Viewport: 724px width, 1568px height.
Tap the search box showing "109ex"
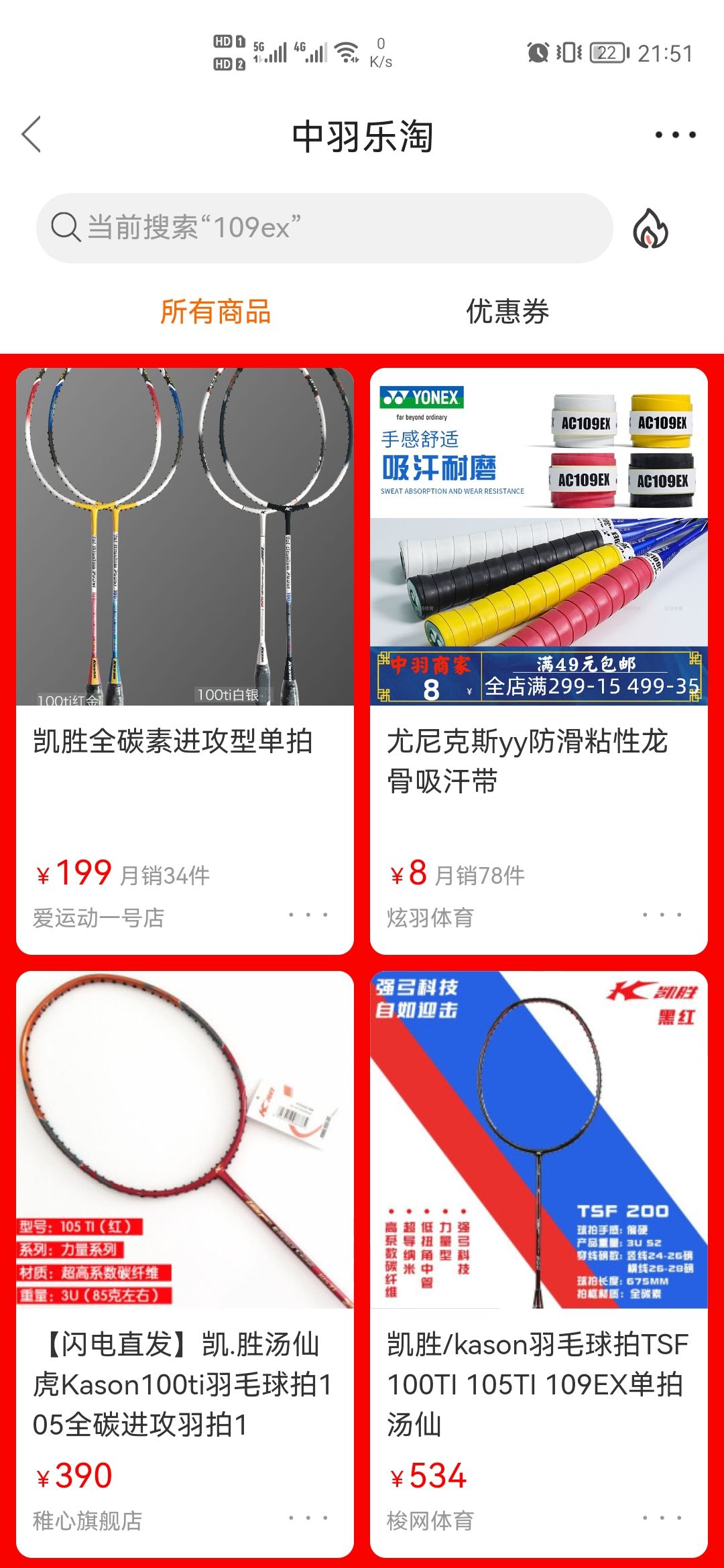(324, 228)
